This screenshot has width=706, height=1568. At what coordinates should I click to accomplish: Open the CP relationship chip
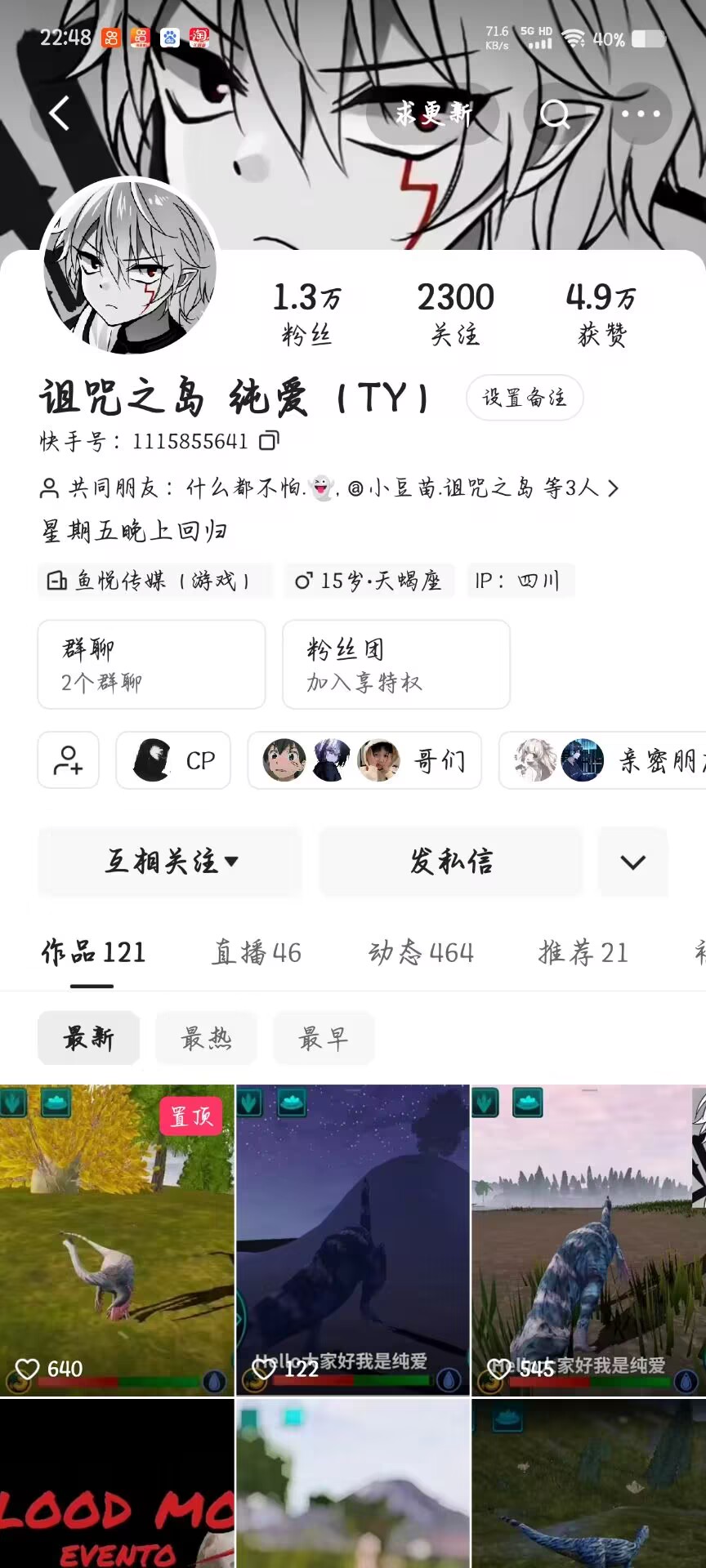pyautogui.click(x=173, y=760)
